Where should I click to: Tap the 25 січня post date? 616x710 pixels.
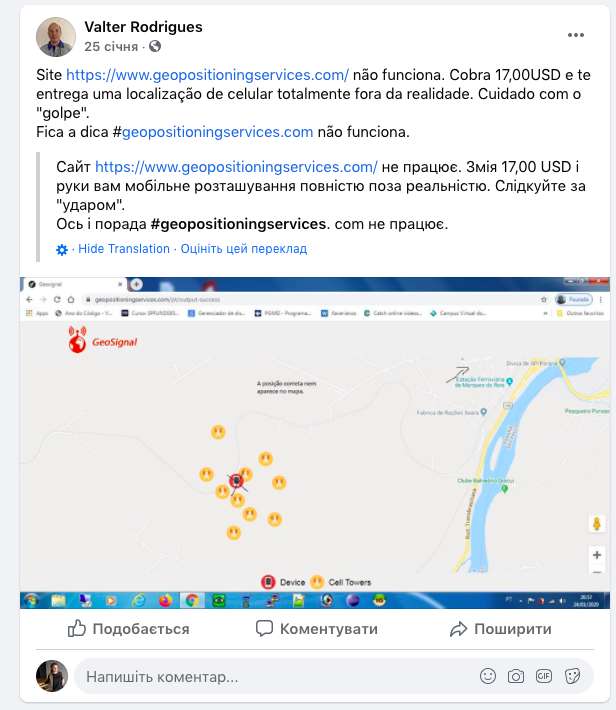point(112,46)
